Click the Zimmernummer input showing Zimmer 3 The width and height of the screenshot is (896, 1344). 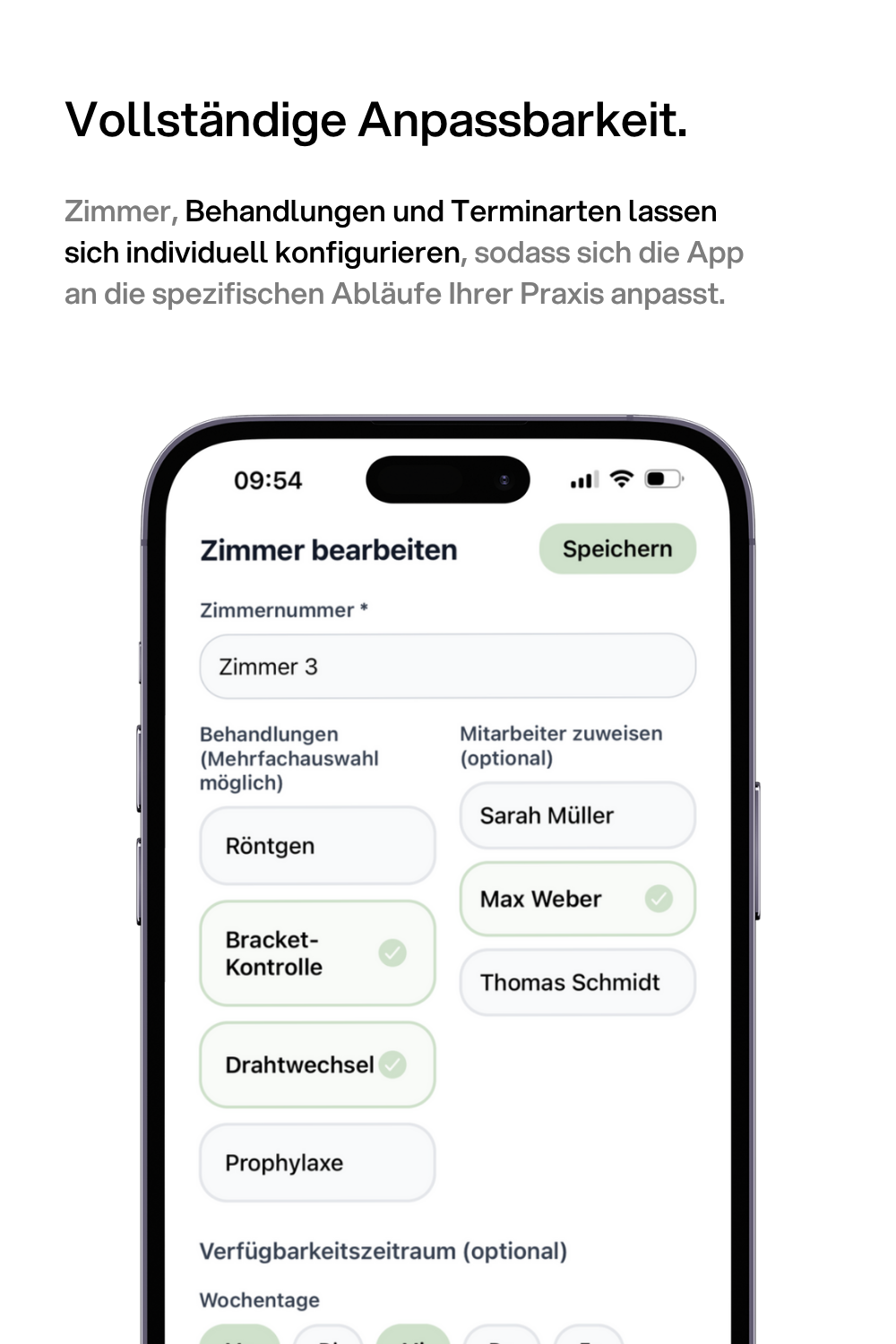(x=447, y=666)
